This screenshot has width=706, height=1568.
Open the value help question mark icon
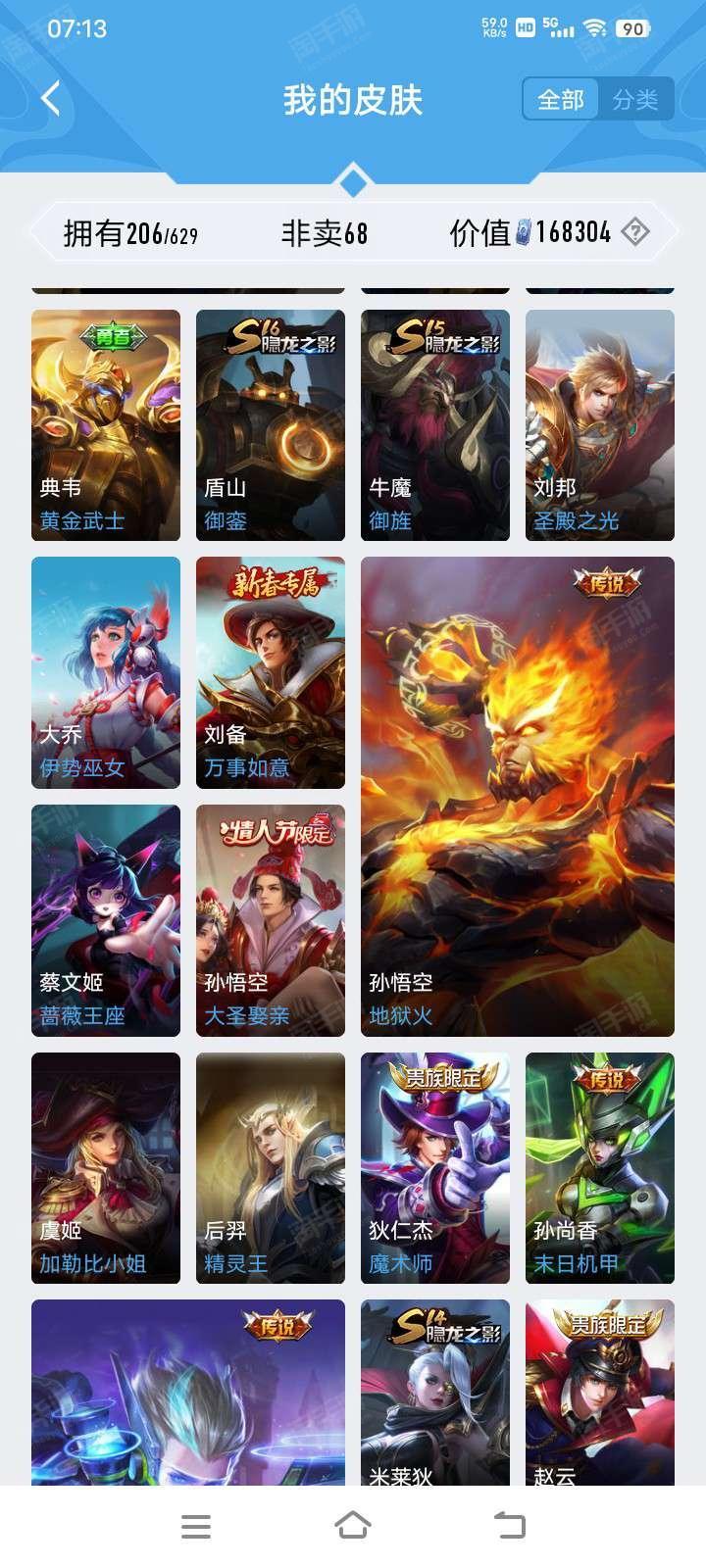pyautogui.click(x=635, y=232)
